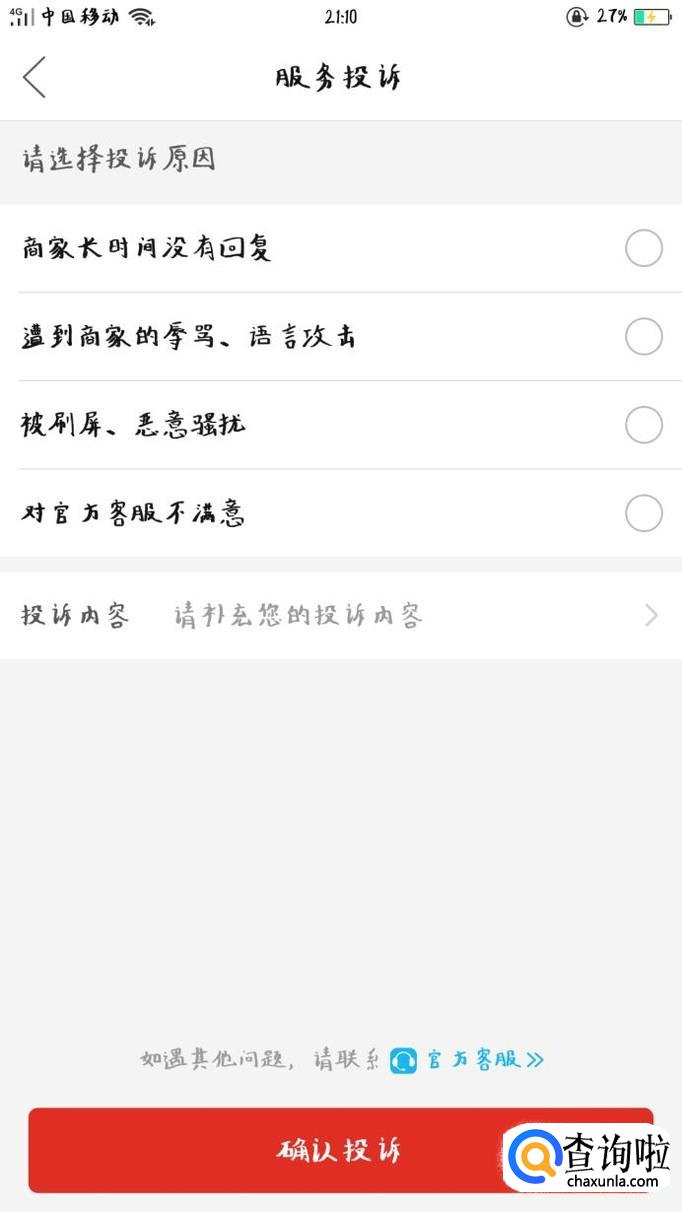Pick 被刷屏、恶意骚扰 as complaint reason

click(643, 425)
